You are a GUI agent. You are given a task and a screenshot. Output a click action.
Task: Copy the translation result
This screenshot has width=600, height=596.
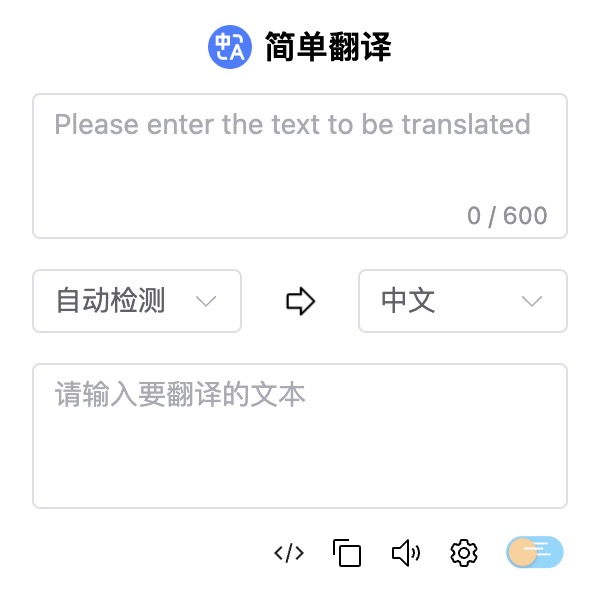pos(347,553)
